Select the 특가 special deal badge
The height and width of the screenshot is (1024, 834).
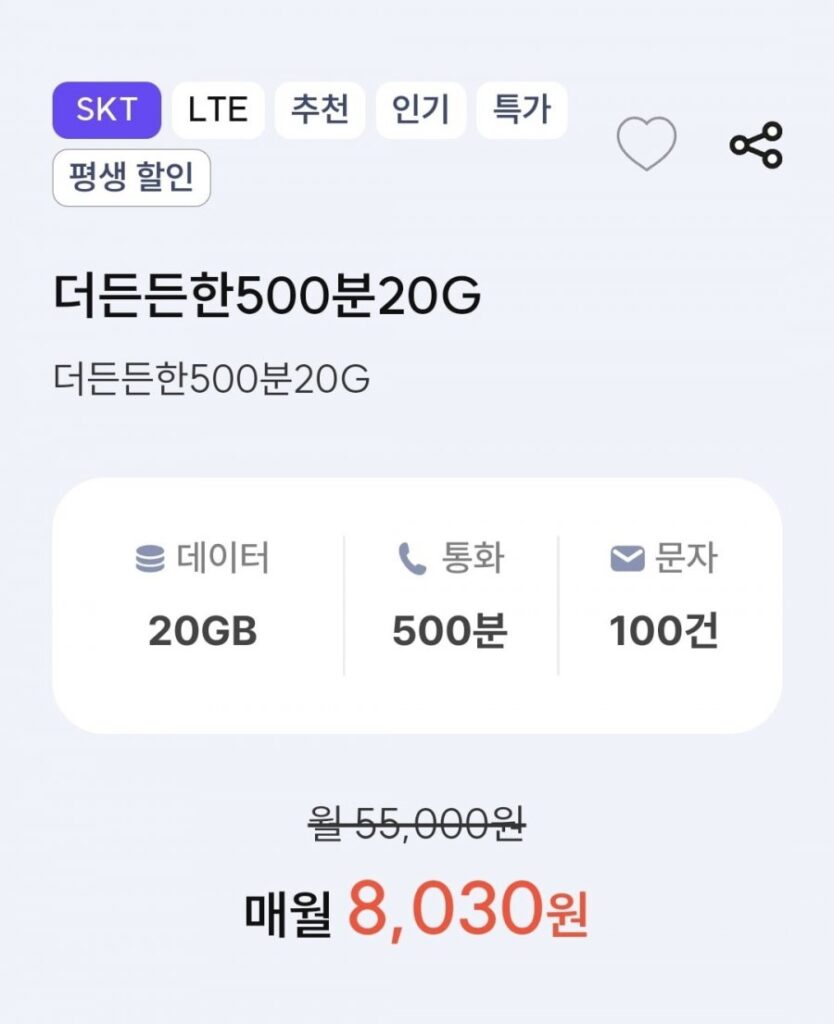click(x=523, y=110)
